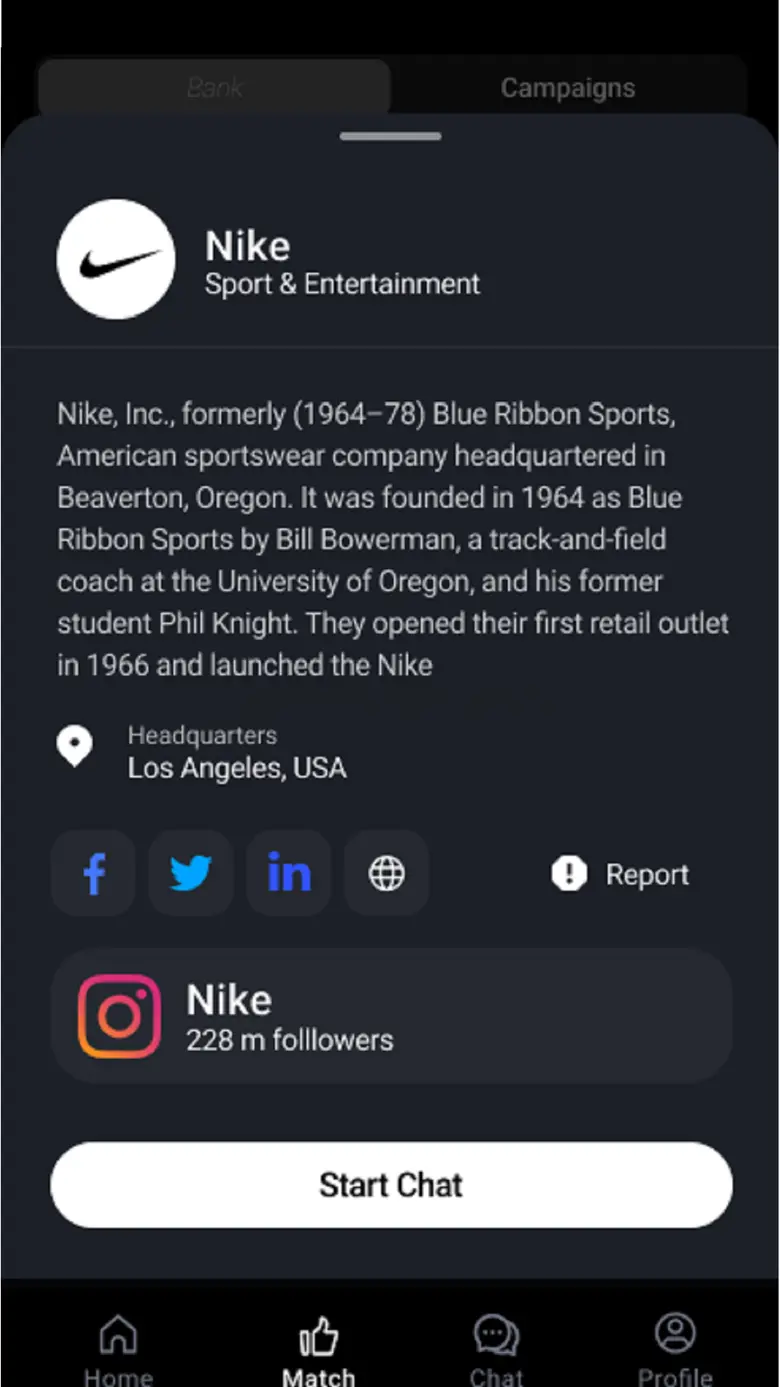Go to the Home tab
780x1387 pixels.
pos(118,1350)
